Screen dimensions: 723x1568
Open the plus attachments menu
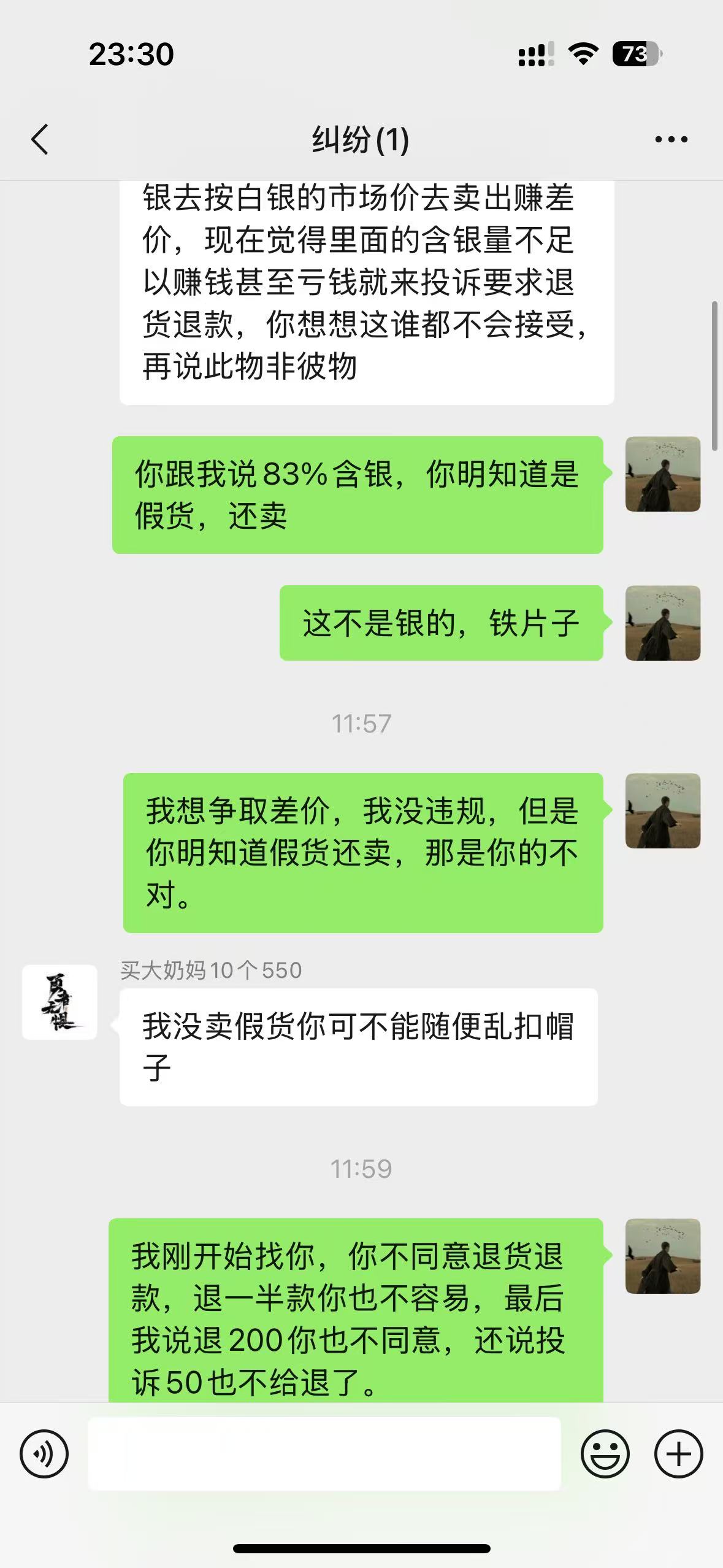click(x=678, y=1454)
